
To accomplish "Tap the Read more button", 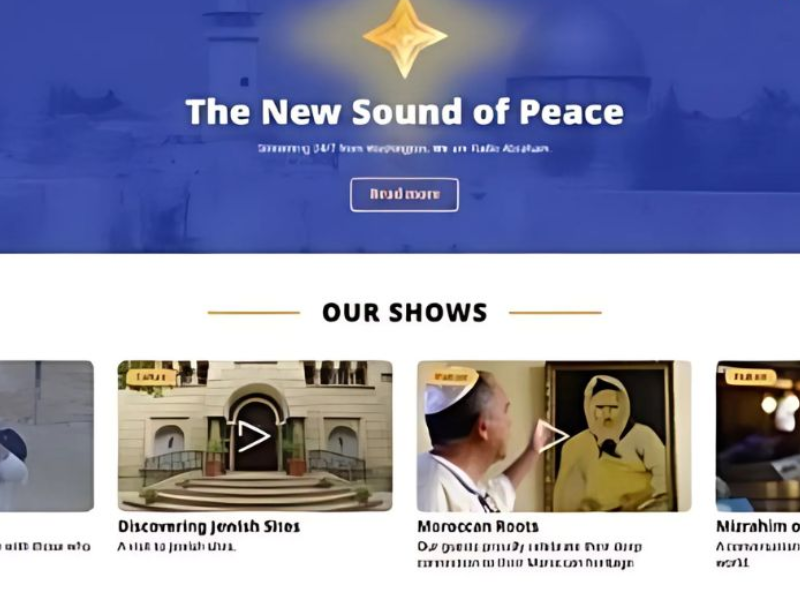I will [x=404, y=194].
